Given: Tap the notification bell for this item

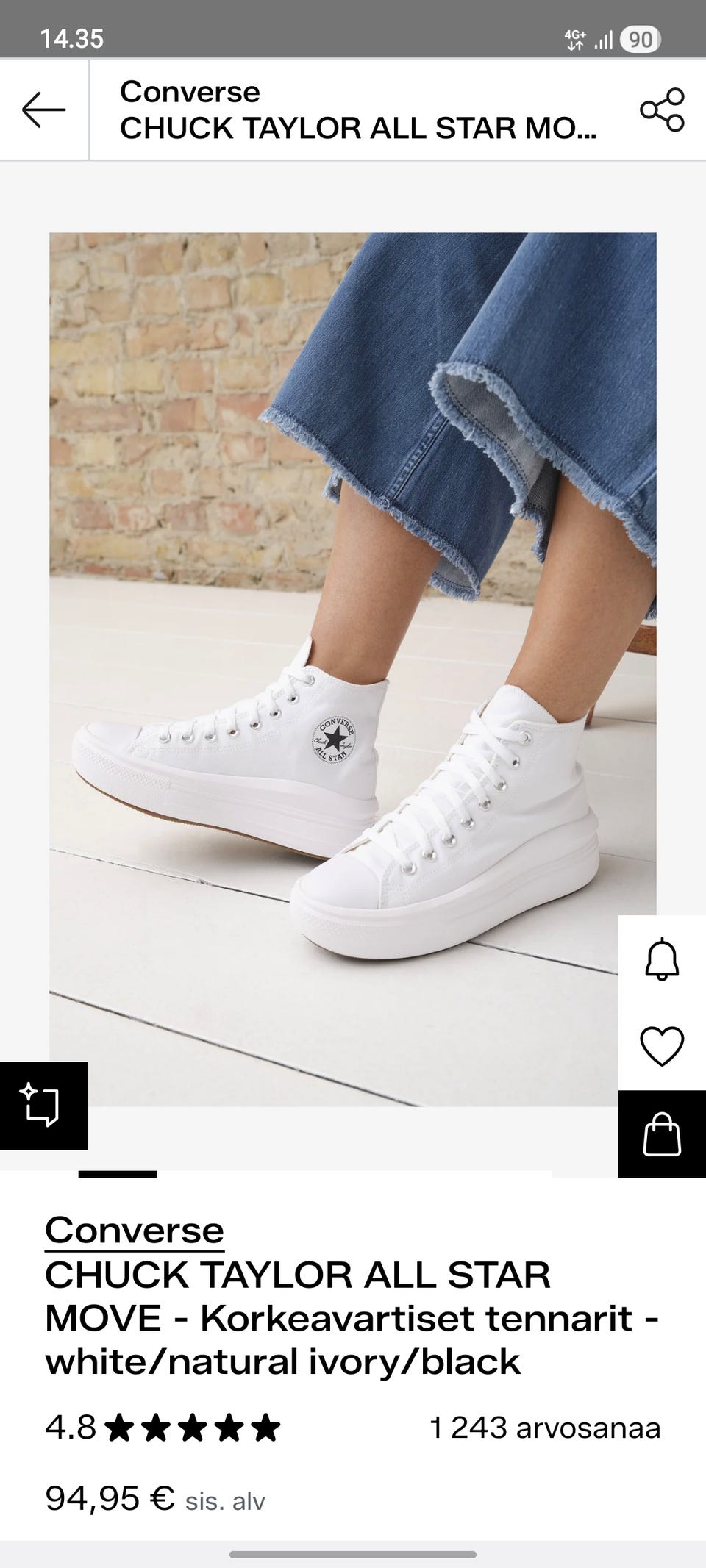Looking at the screenshot, I should coord(662,959).
